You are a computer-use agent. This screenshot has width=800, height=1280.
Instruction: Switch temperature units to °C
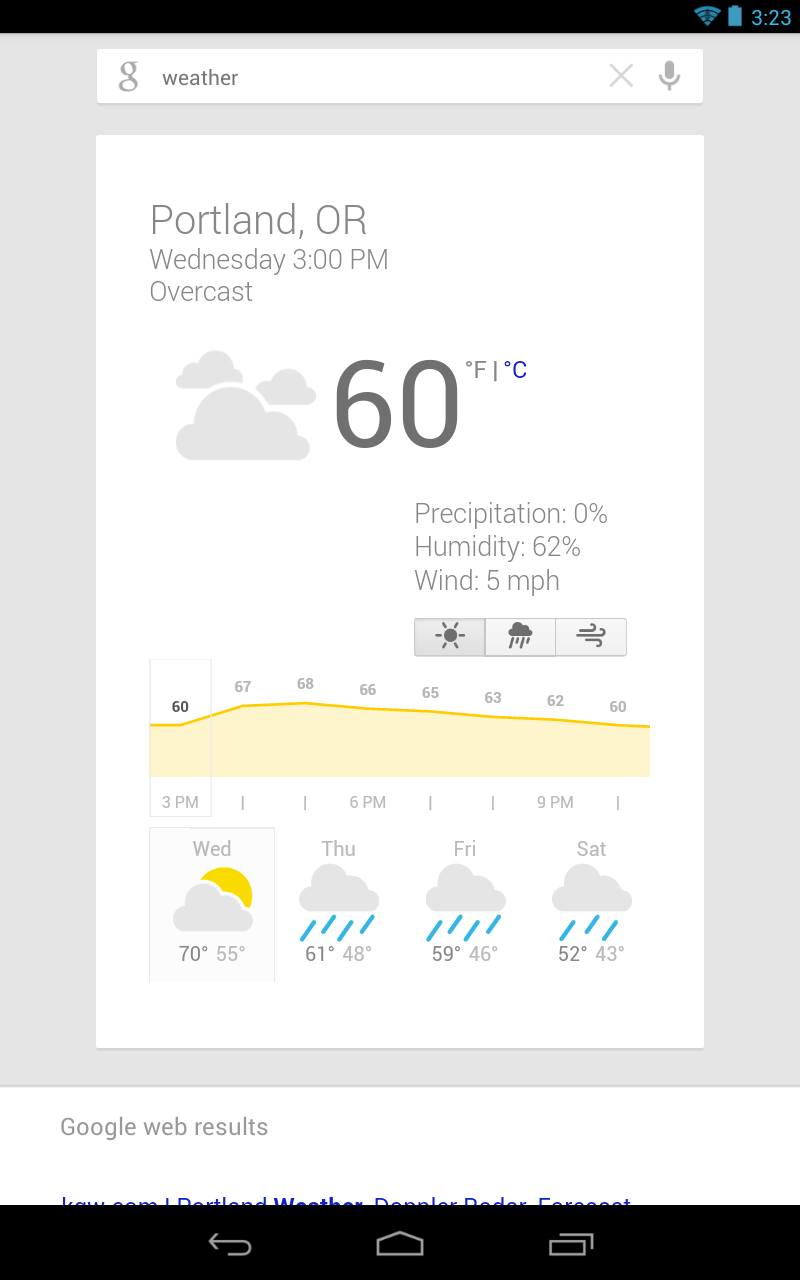pos(515,370)
